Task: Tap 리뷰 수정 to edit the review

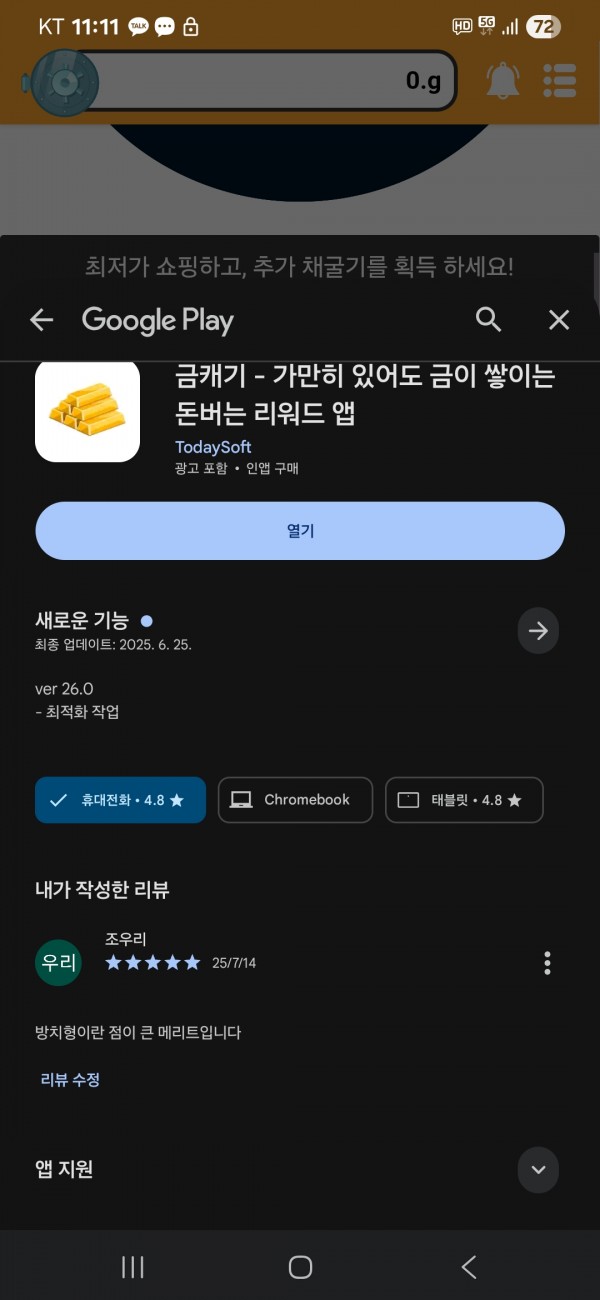Action: pos(70,1079)
